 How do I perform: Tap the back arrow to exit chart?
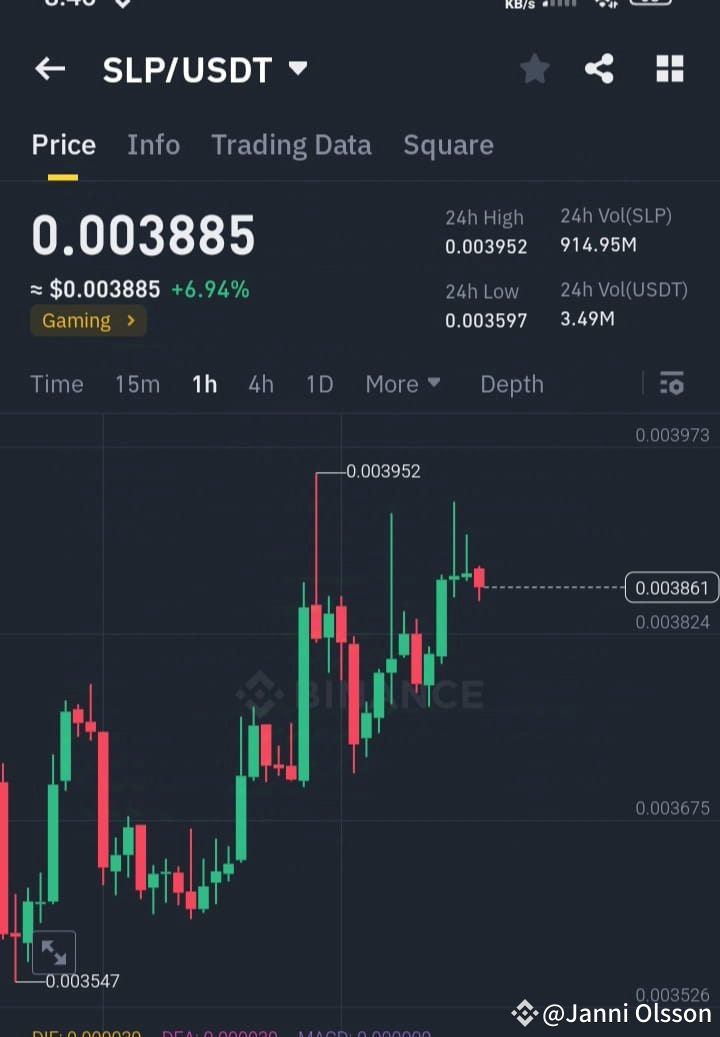(50, 69)
